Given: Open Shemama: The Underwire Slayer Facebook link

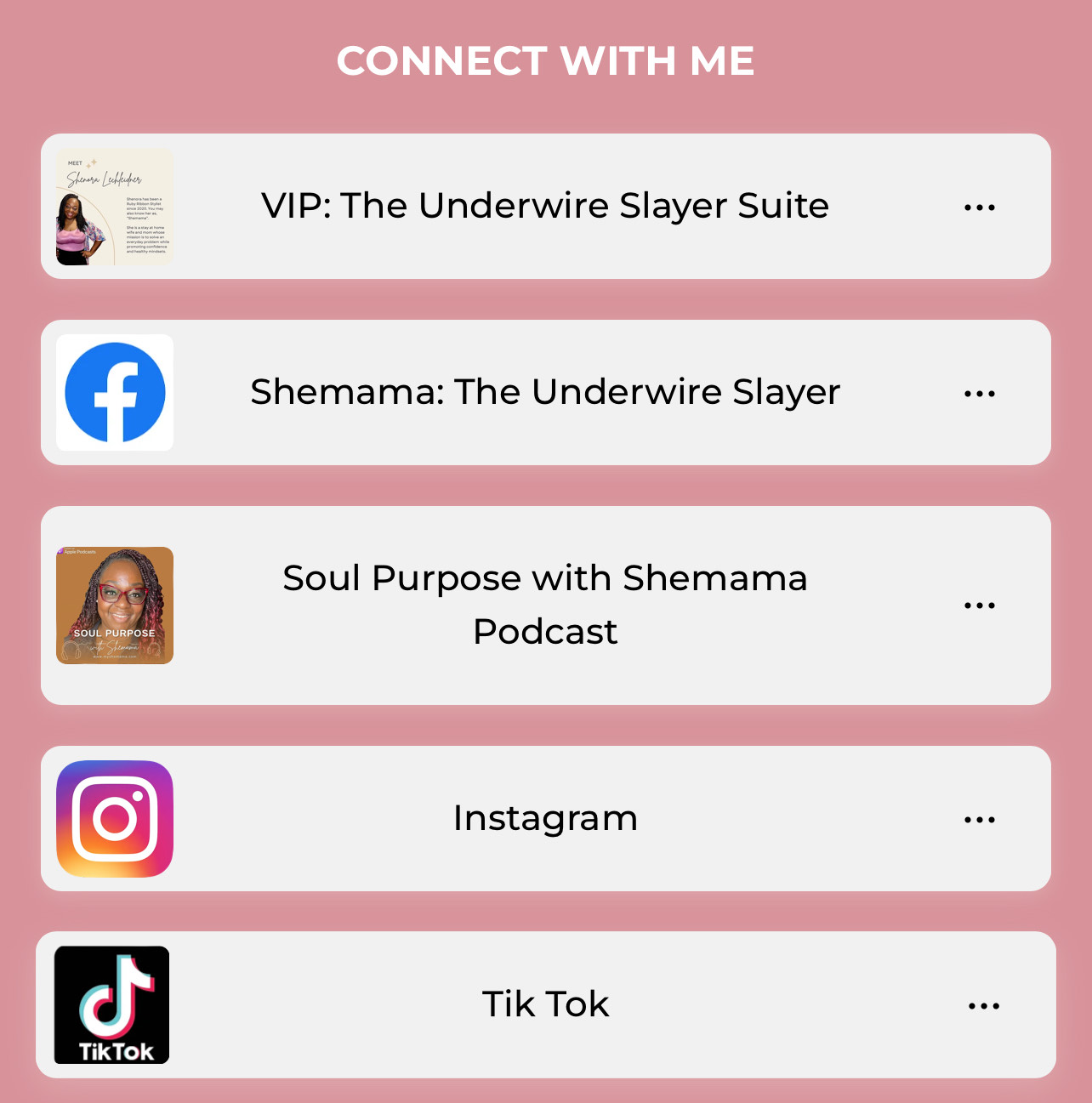Looking at the screenshot, I should pos(544,392).
